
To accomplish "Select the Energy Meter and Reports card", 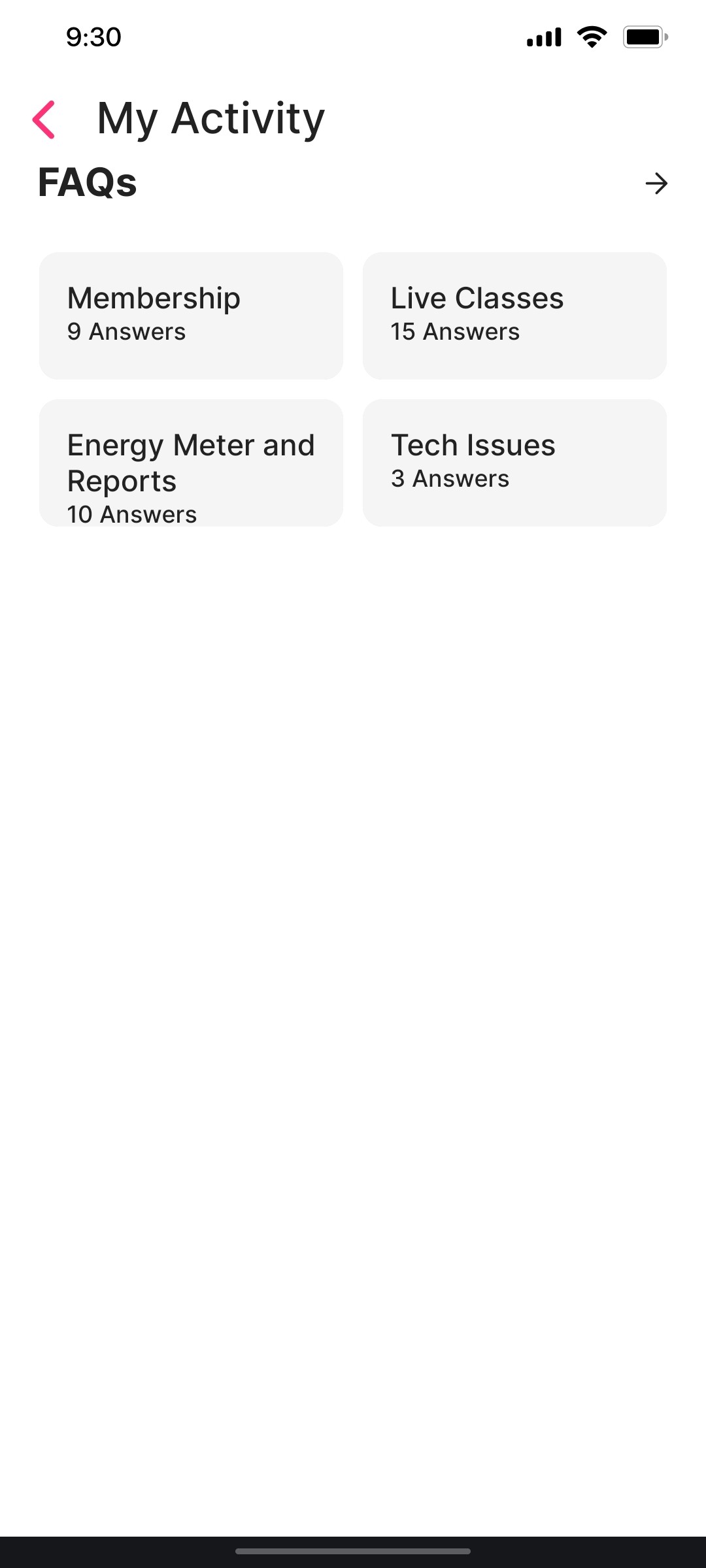I will 190,462.
